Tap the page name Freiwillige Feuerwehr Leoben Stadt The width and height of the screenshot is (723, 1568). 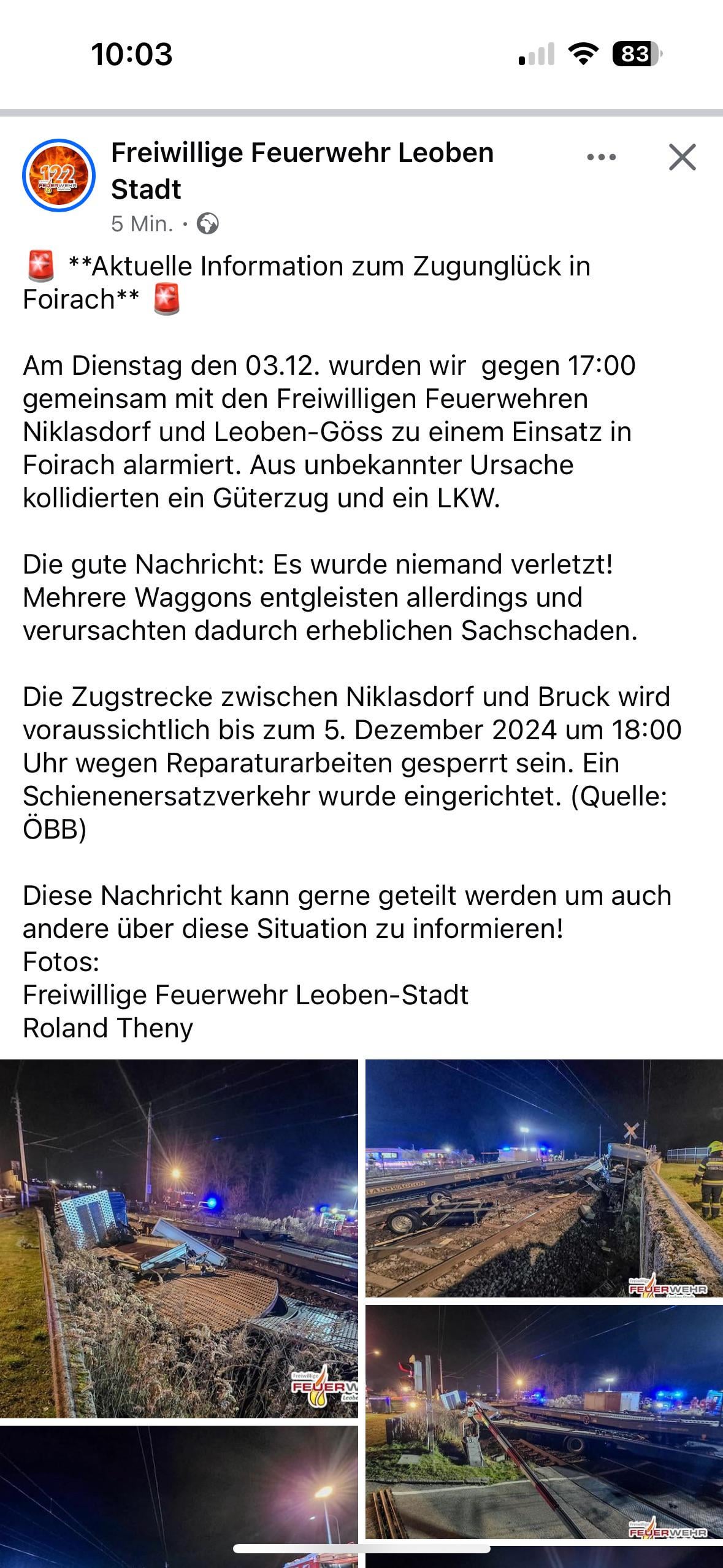point(302,171)
